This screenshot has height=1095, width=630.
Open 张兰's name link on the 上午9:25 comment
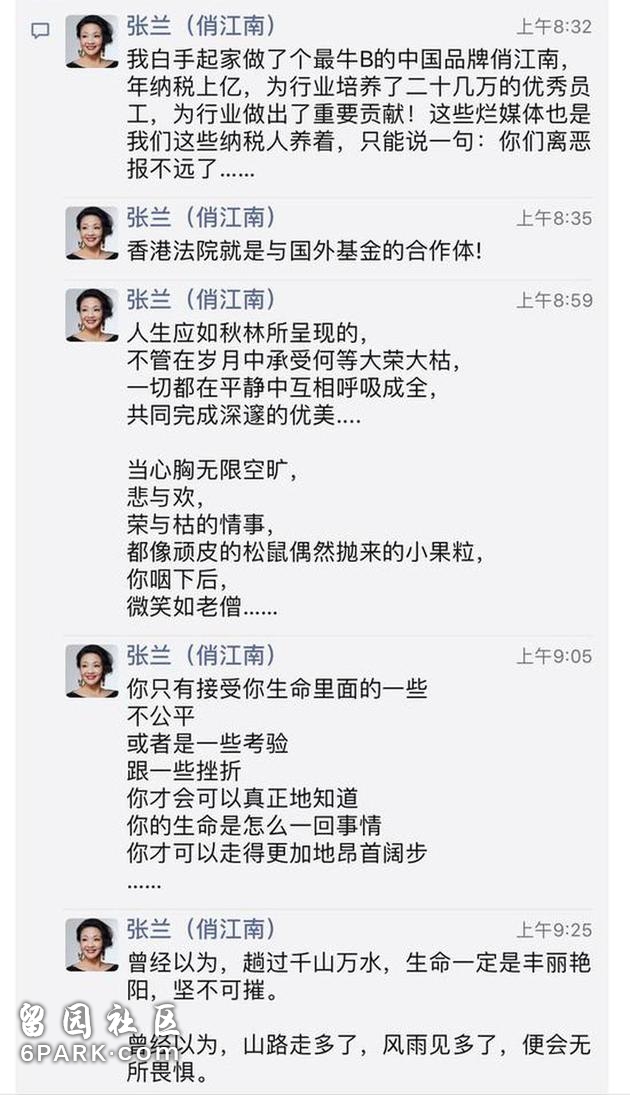coord(201,929)
